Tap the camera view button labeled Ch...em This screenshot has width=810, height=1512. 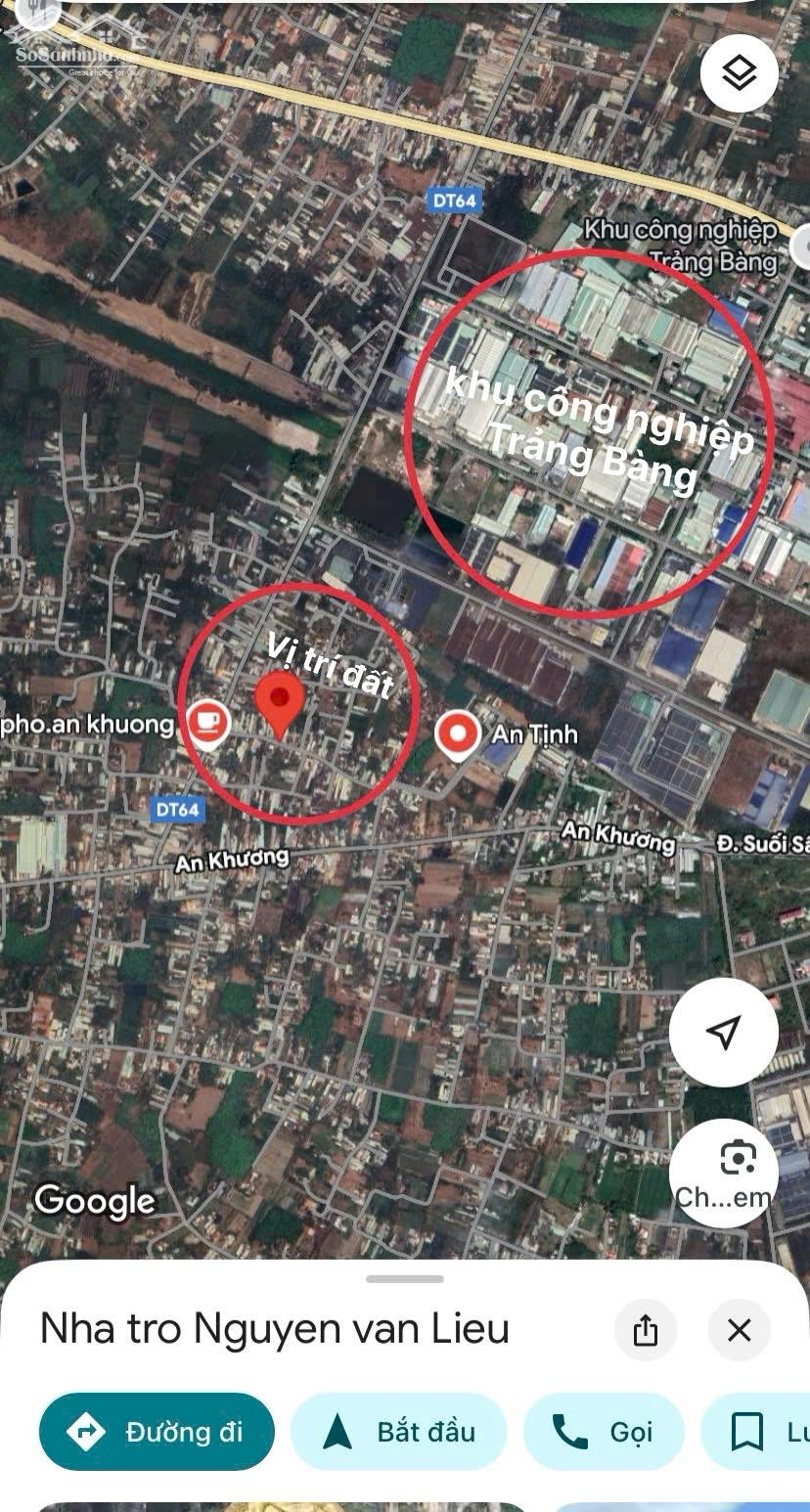tap(724, 1173)
